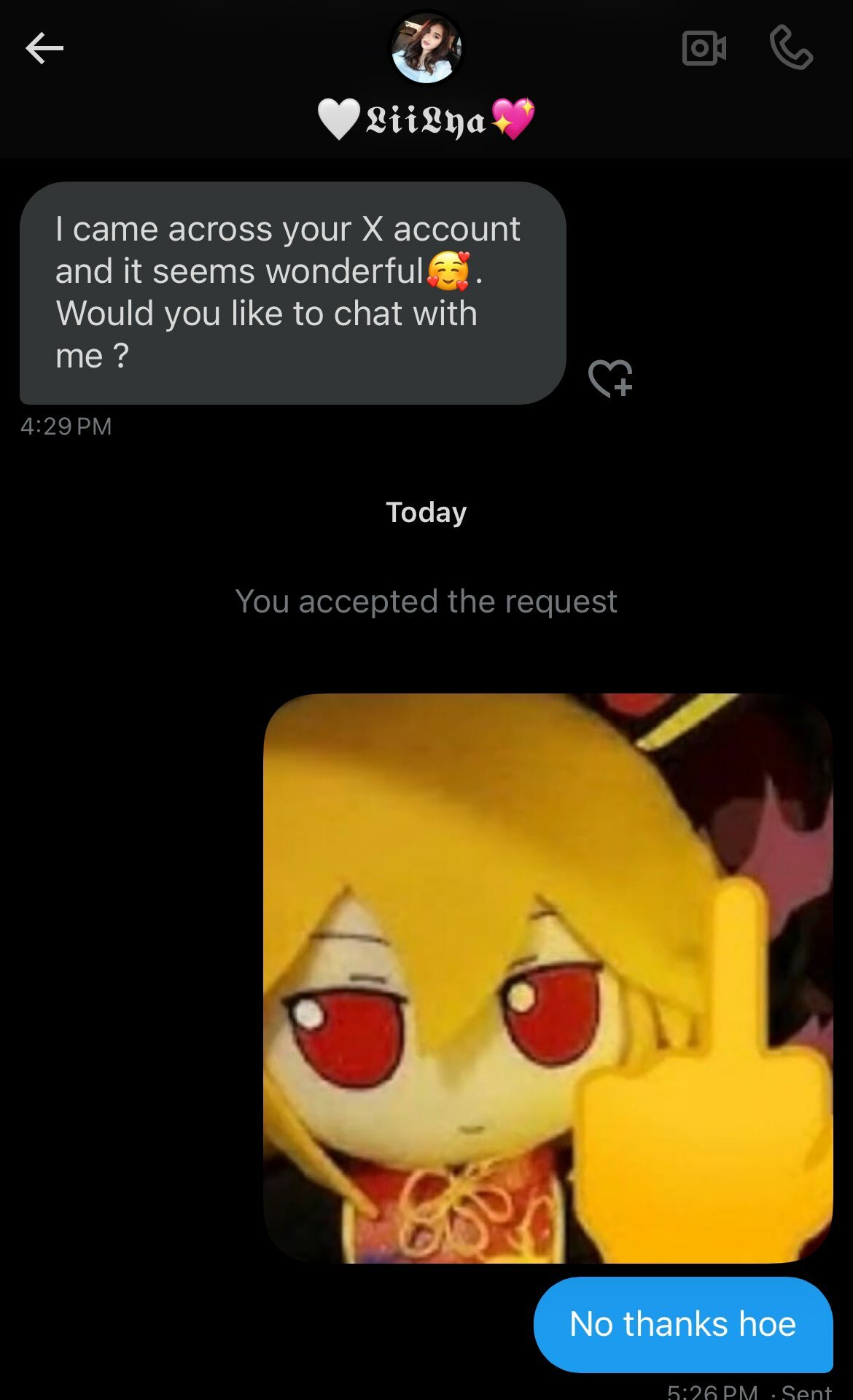Start a video call with LiiLya
The height and width of the screenshot is (1400, 853).
(x=704, y=49)
